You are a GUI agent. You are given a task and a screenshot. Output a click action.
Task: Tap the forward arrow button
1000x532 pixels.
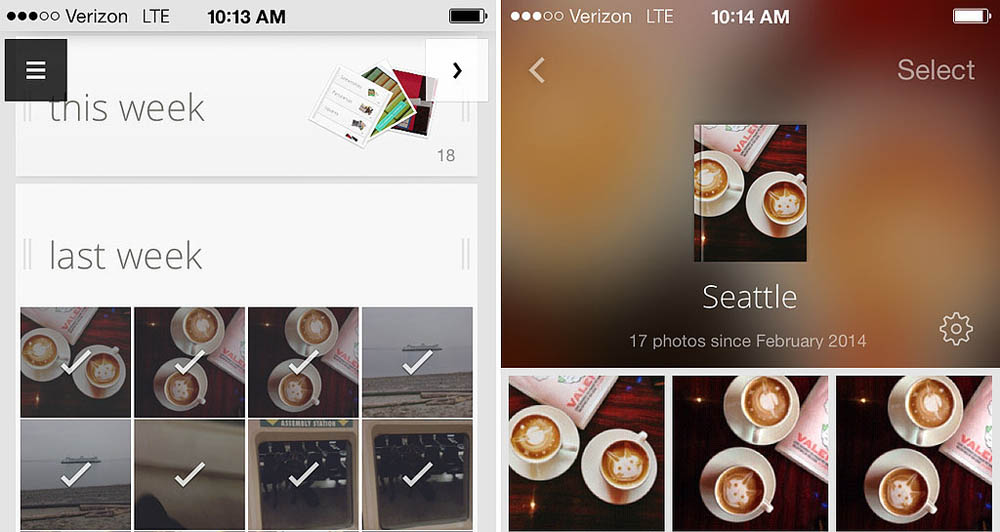point(457,70)
